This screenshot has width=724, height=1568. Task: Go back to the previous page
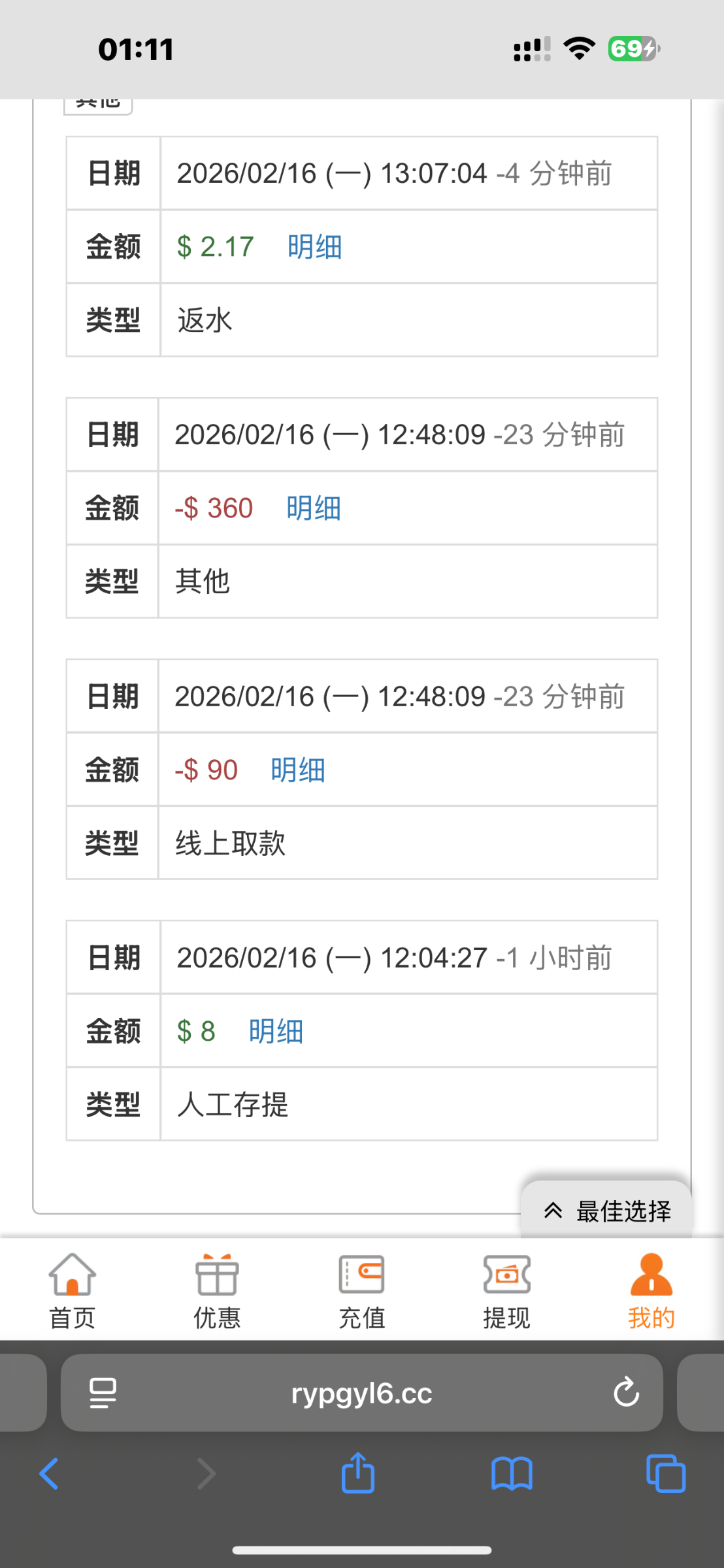point(50,1474)
